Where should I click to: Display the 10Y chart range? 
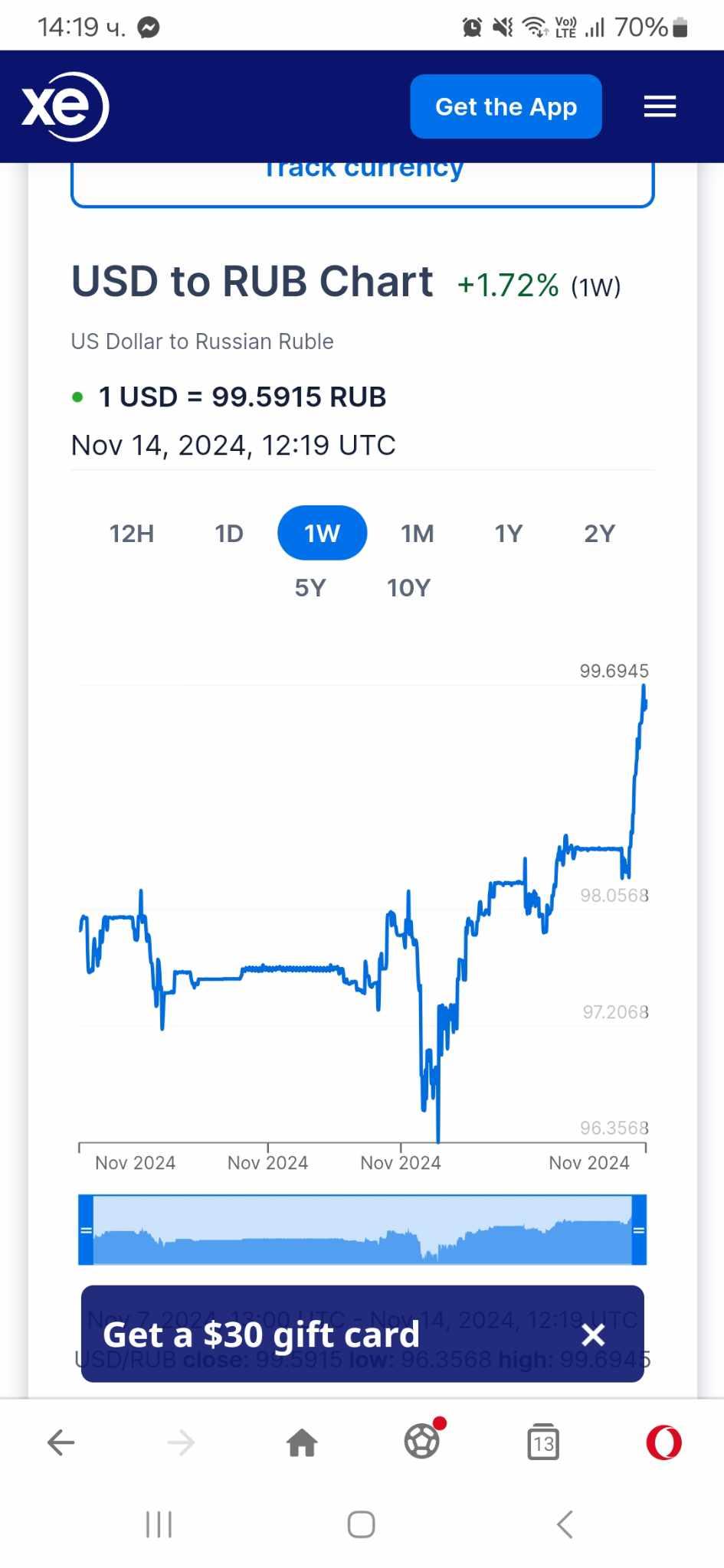coord(408,588)
